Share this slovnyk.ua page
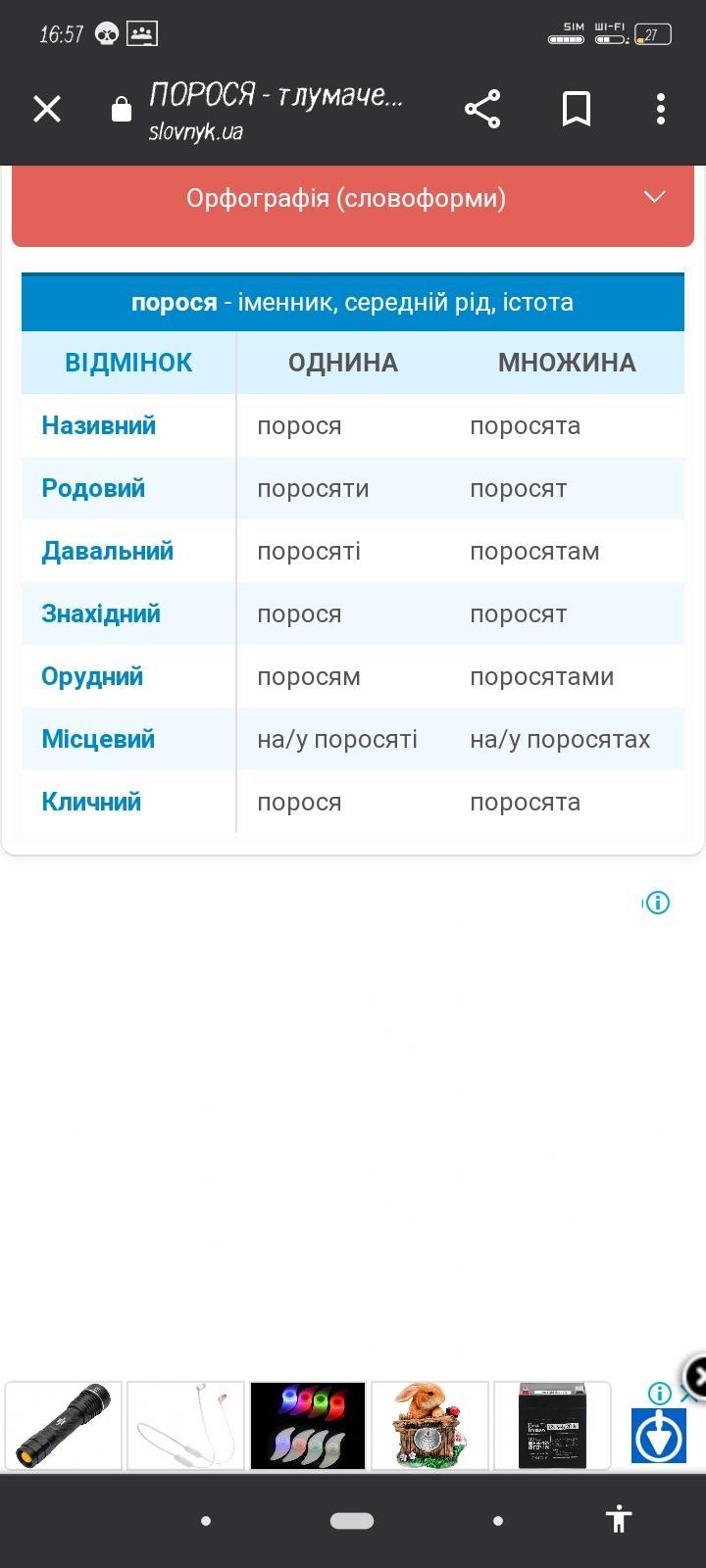Viewport: 706px width, 1568px height. pos(482,109)
